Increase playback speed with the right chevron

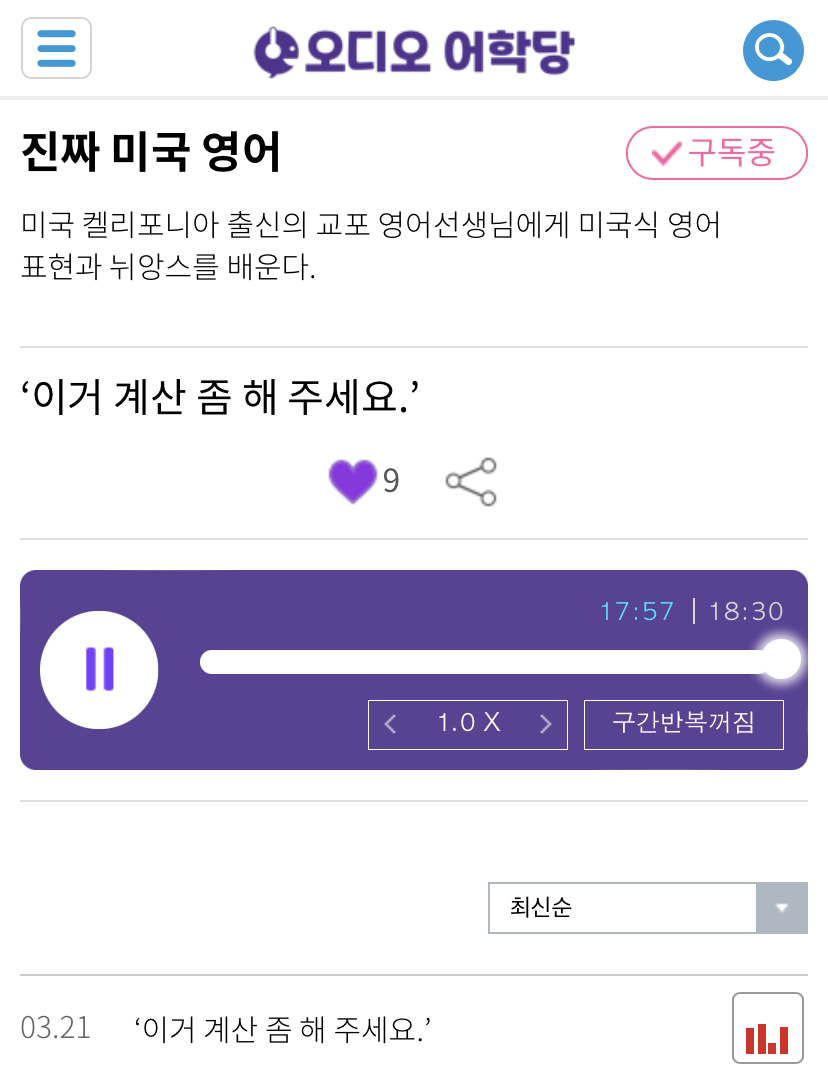(x=545, y=724)
